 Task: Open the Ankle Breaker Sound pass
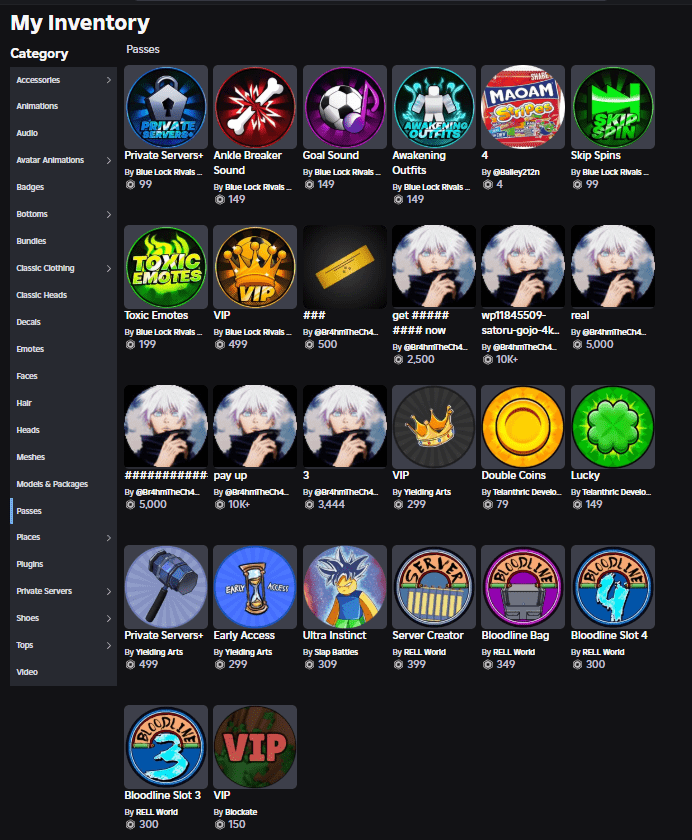[256, 107]
